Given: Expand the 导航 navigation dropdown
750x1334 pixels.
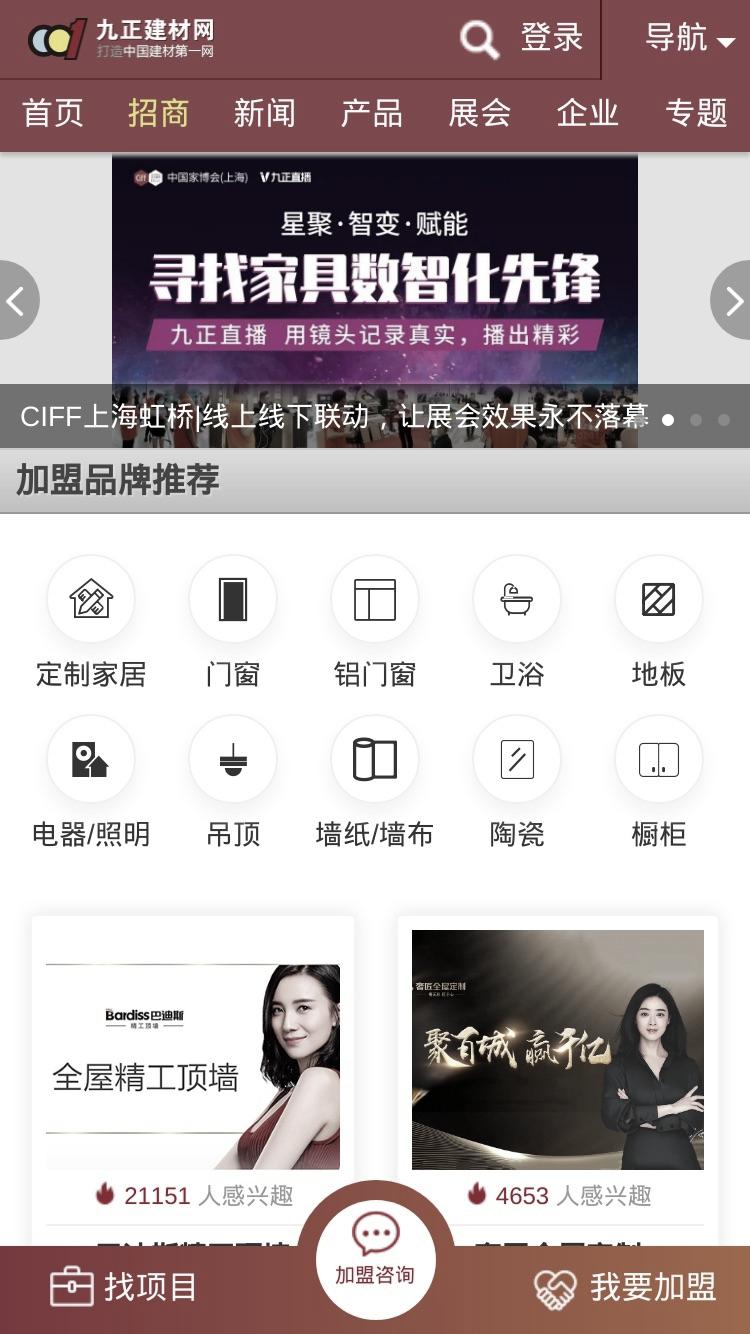Looking at the screenshot, I should coord(690,38).
